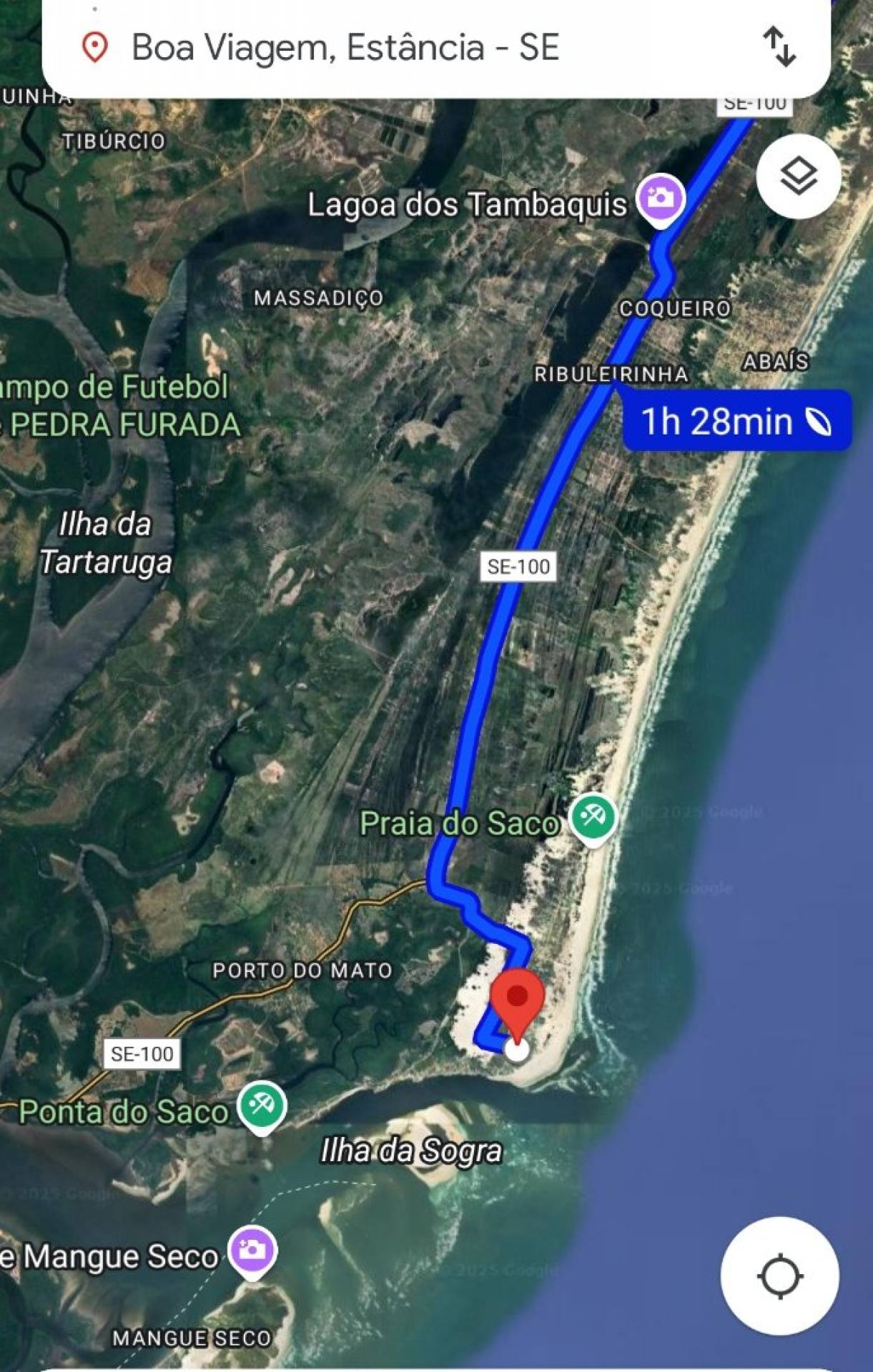
Task: Center map on my current location
Action: click(x=779, y=1276)
